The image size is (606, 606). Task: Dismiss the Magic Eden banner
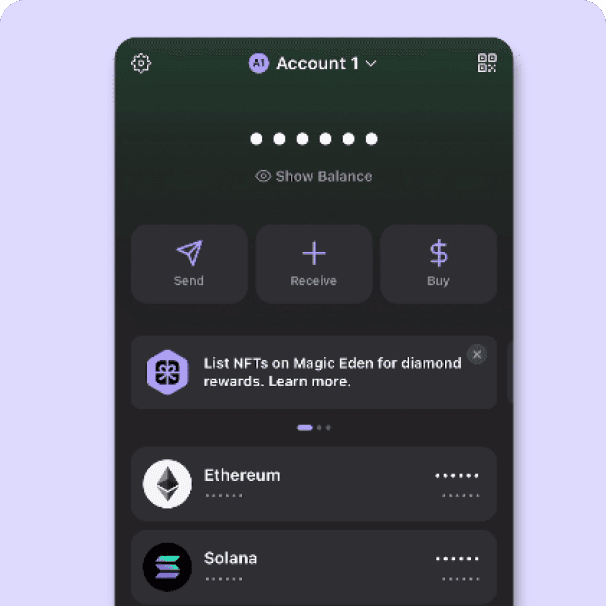[x=477, y=353]
